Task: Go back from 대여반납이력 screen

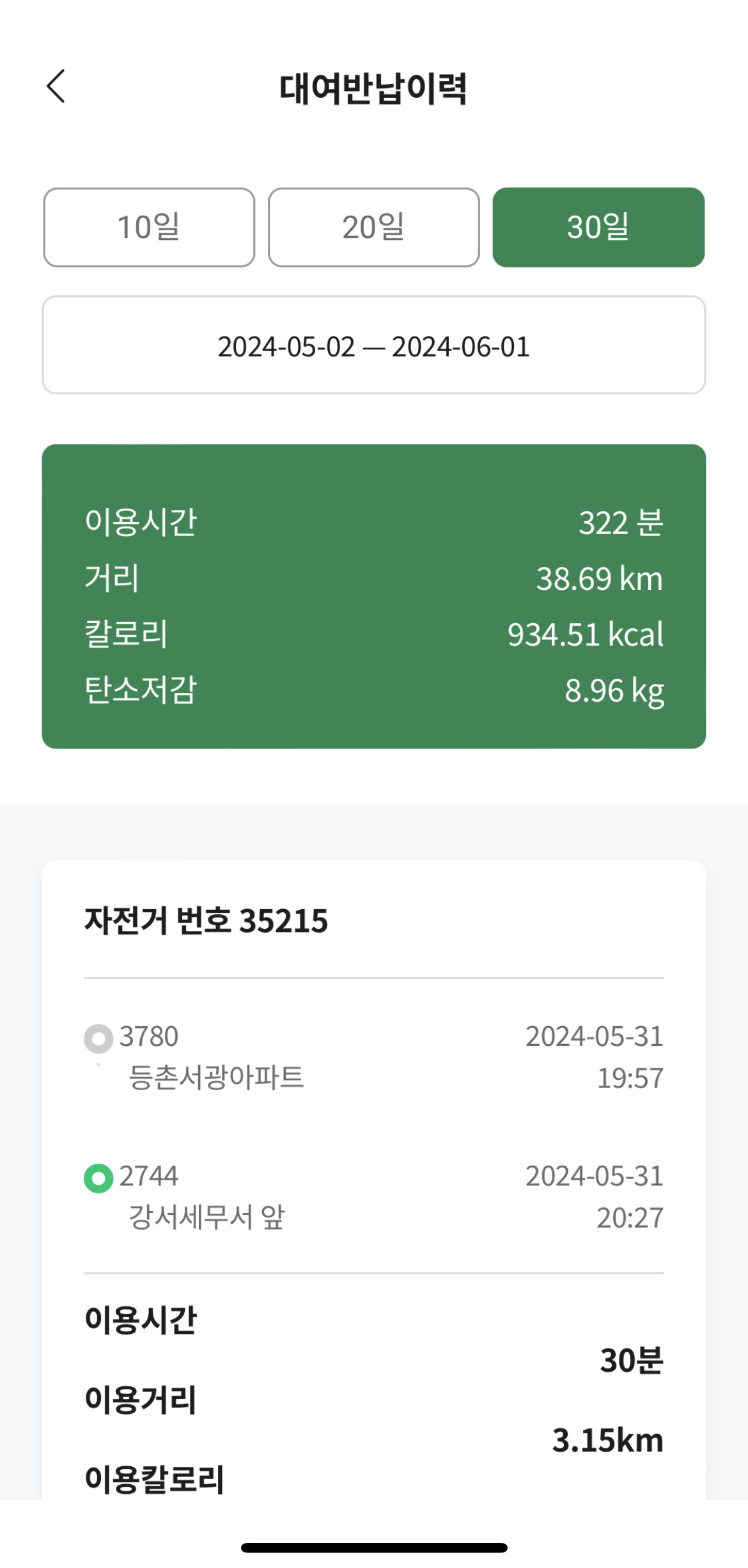Action: (56, 86)
